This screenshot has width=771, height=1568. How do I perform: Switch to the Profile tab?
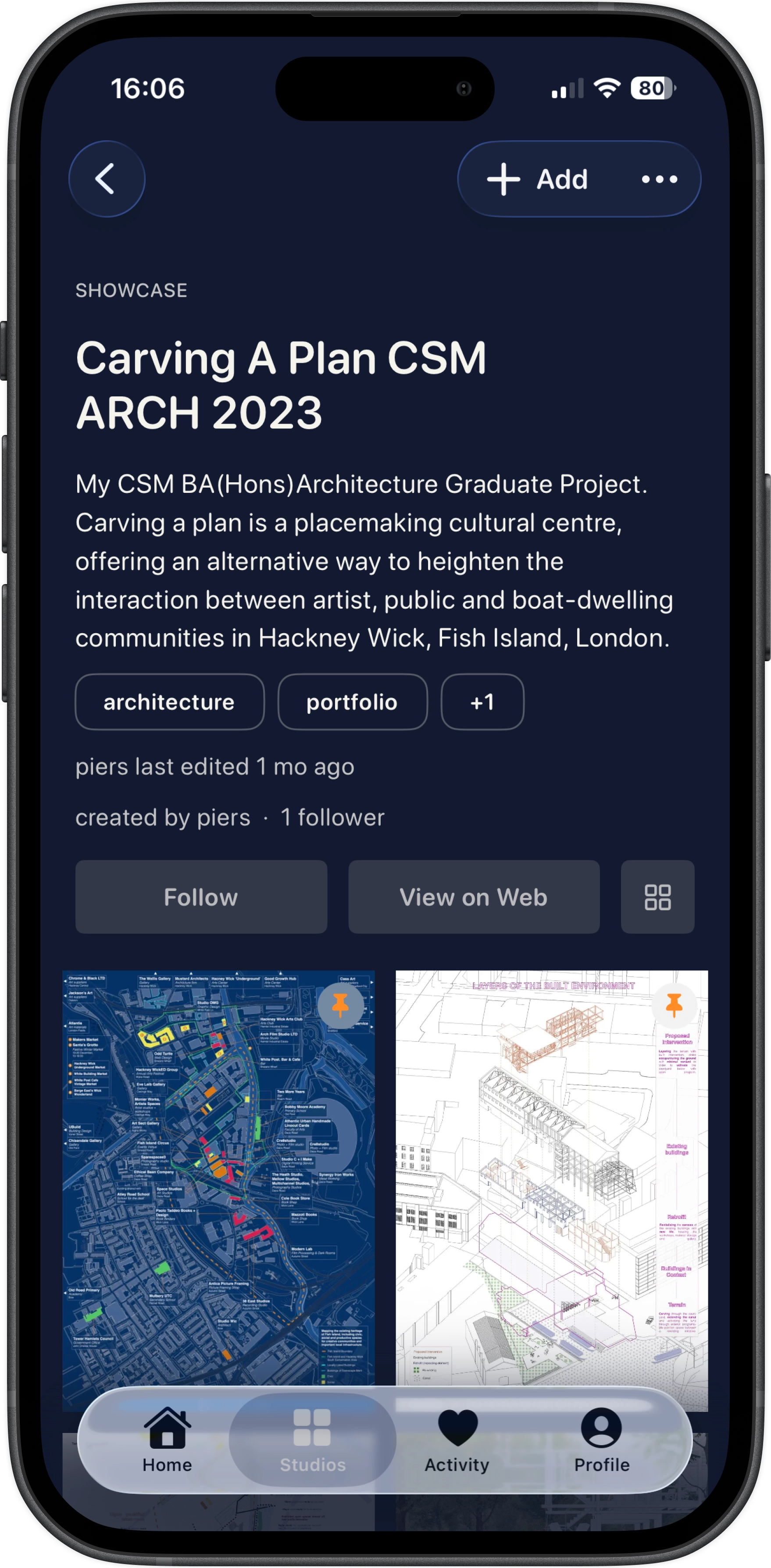601,1440
